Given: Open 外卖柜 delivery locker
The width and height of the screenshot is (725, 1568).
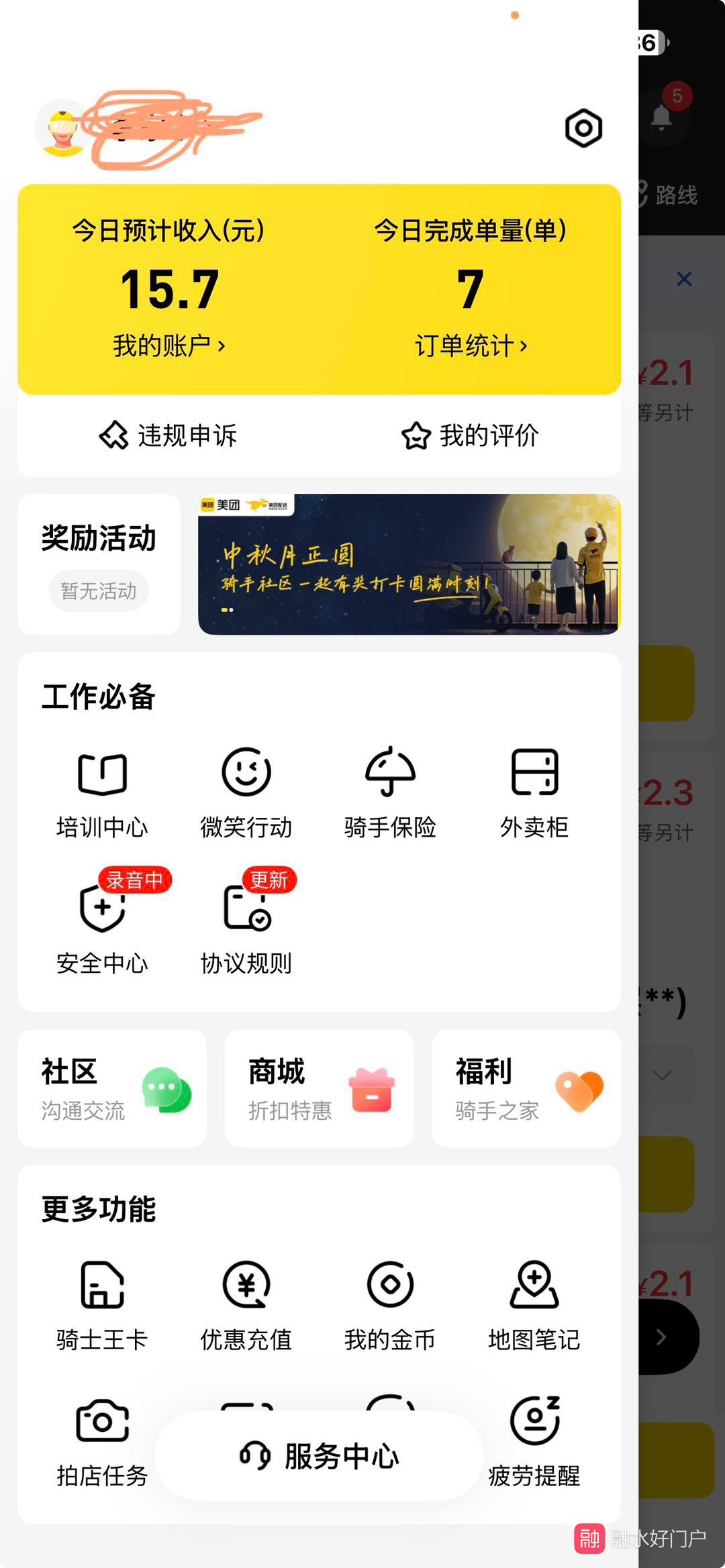Looking at the screenshot, I should 534,792.
